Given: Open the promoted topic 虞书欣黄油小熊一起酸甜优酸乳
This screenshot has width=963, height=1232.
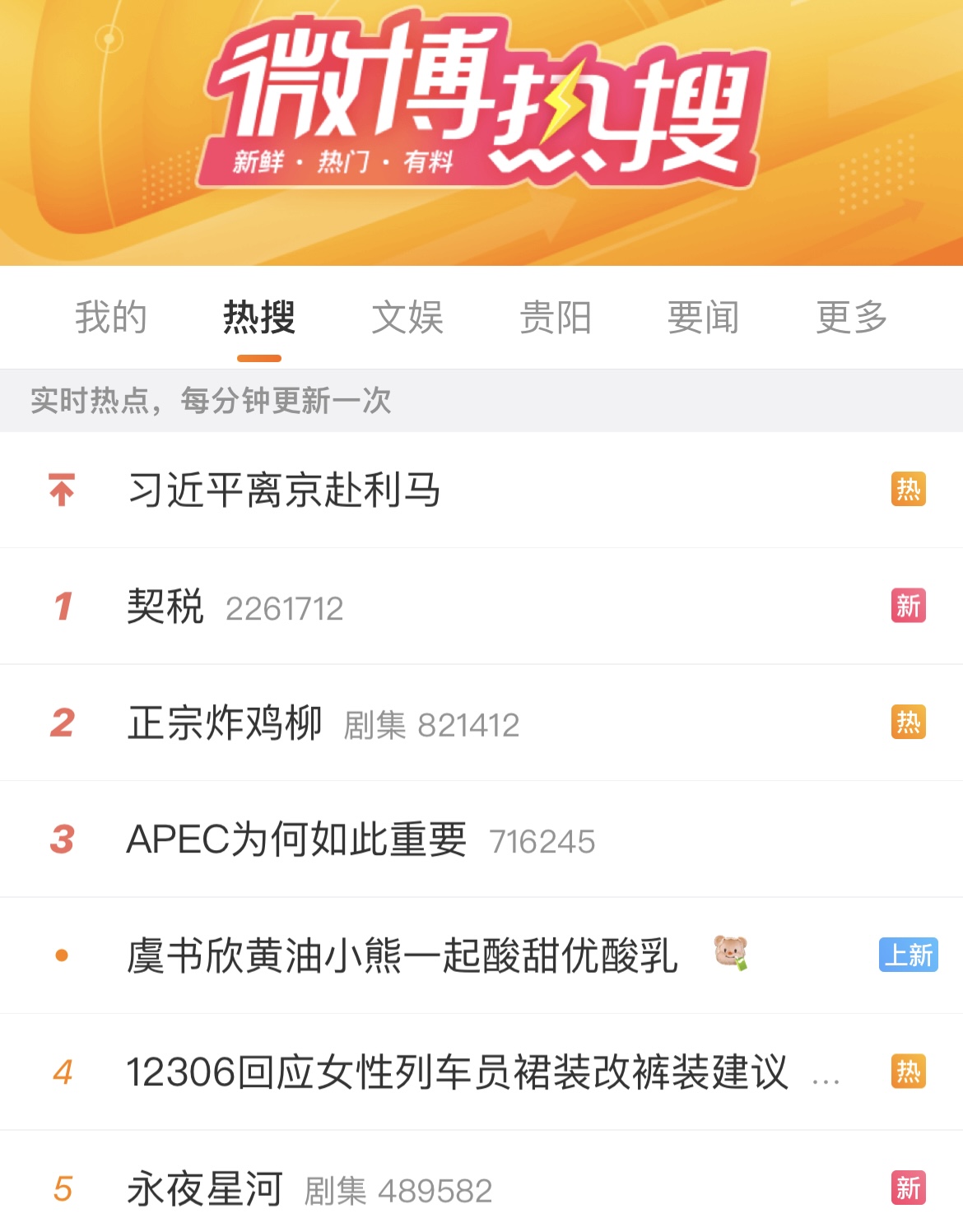Looking at the screenshot, I should click(x=402, y=956).
